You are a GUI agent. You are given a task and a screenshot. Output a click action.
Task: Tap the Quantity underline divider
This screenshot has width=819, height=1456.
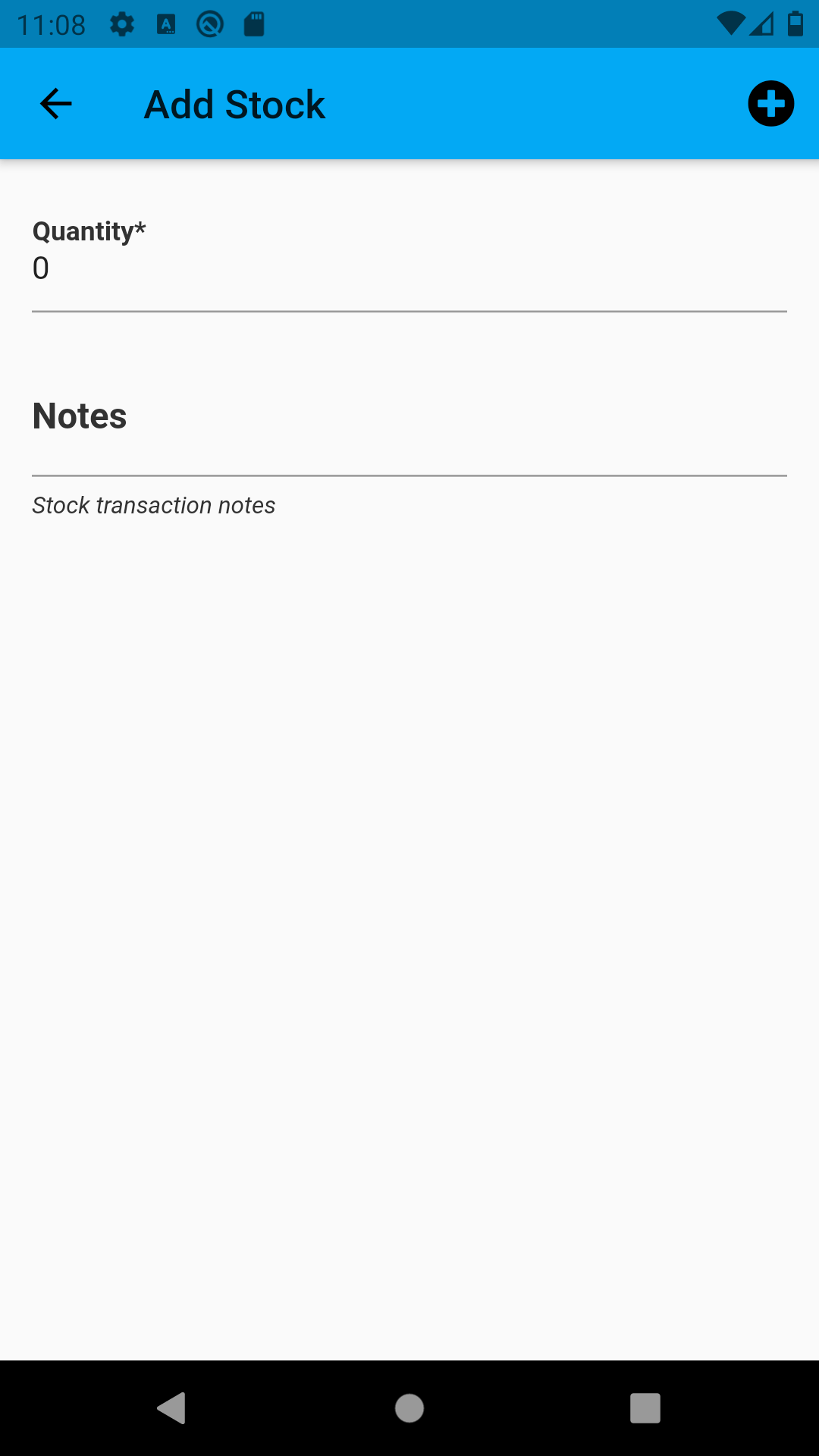pyautogui.click(x=409, y=309)
